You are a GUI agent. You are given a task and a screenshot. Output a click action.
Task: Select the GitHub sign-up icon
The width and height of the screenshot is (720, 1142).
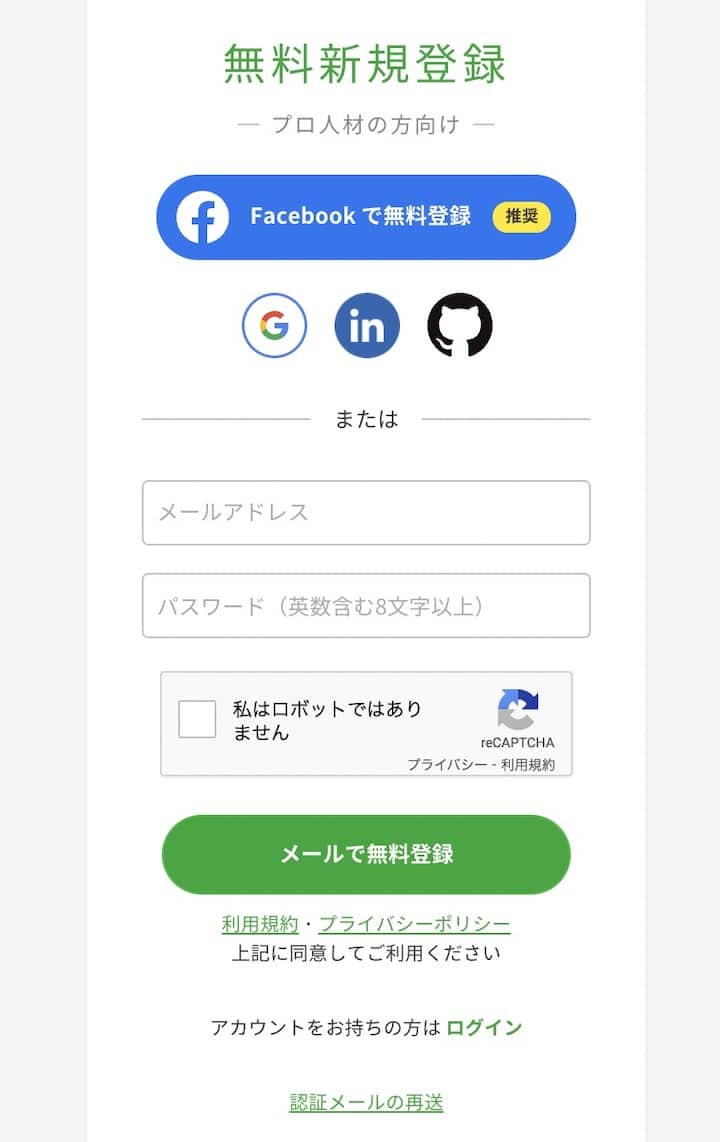click(x=459, y=325)
